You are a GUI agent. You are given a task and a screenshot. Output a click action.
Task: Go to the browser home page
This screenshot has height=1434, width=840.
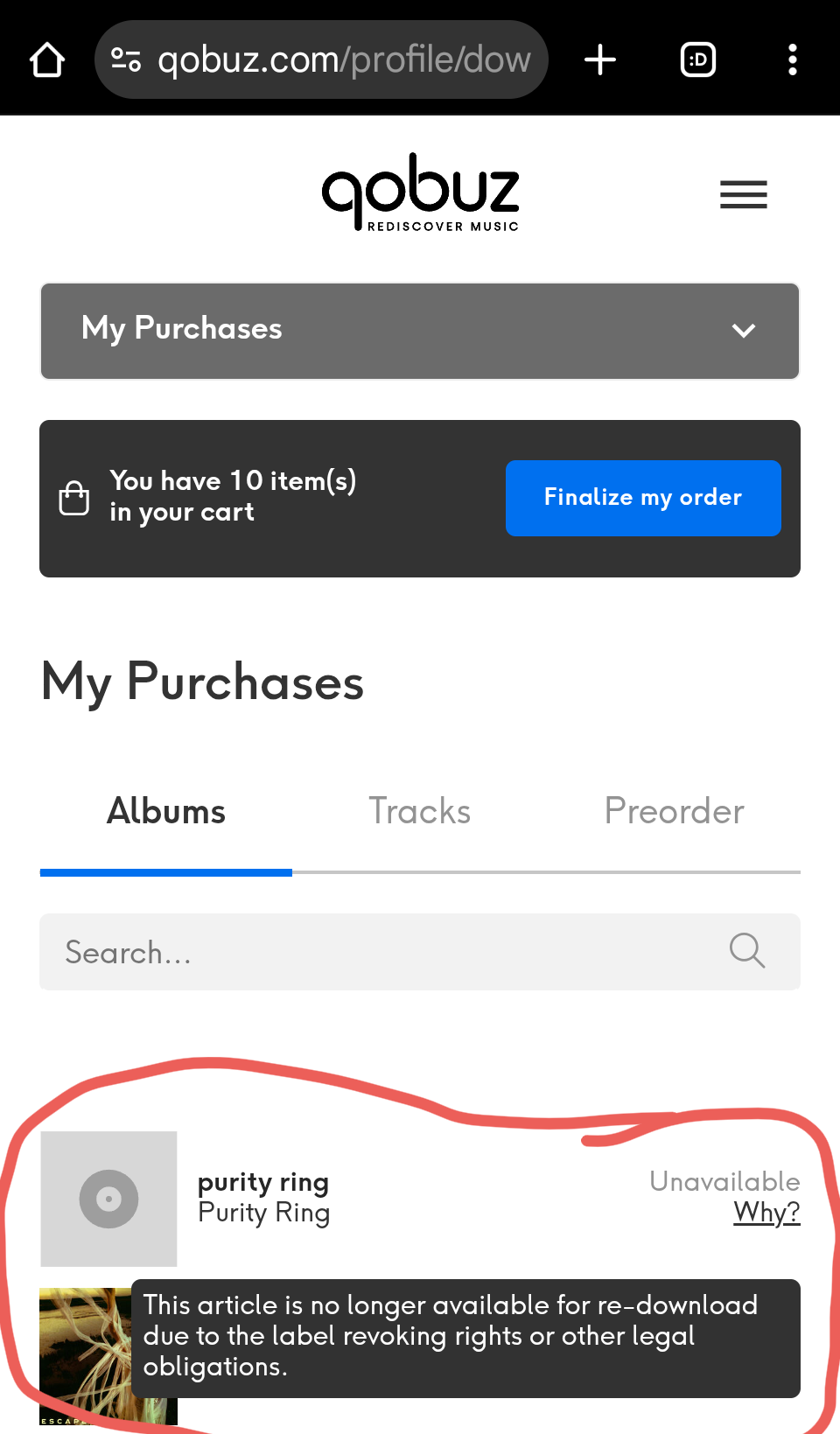click(x=47, y=60)
